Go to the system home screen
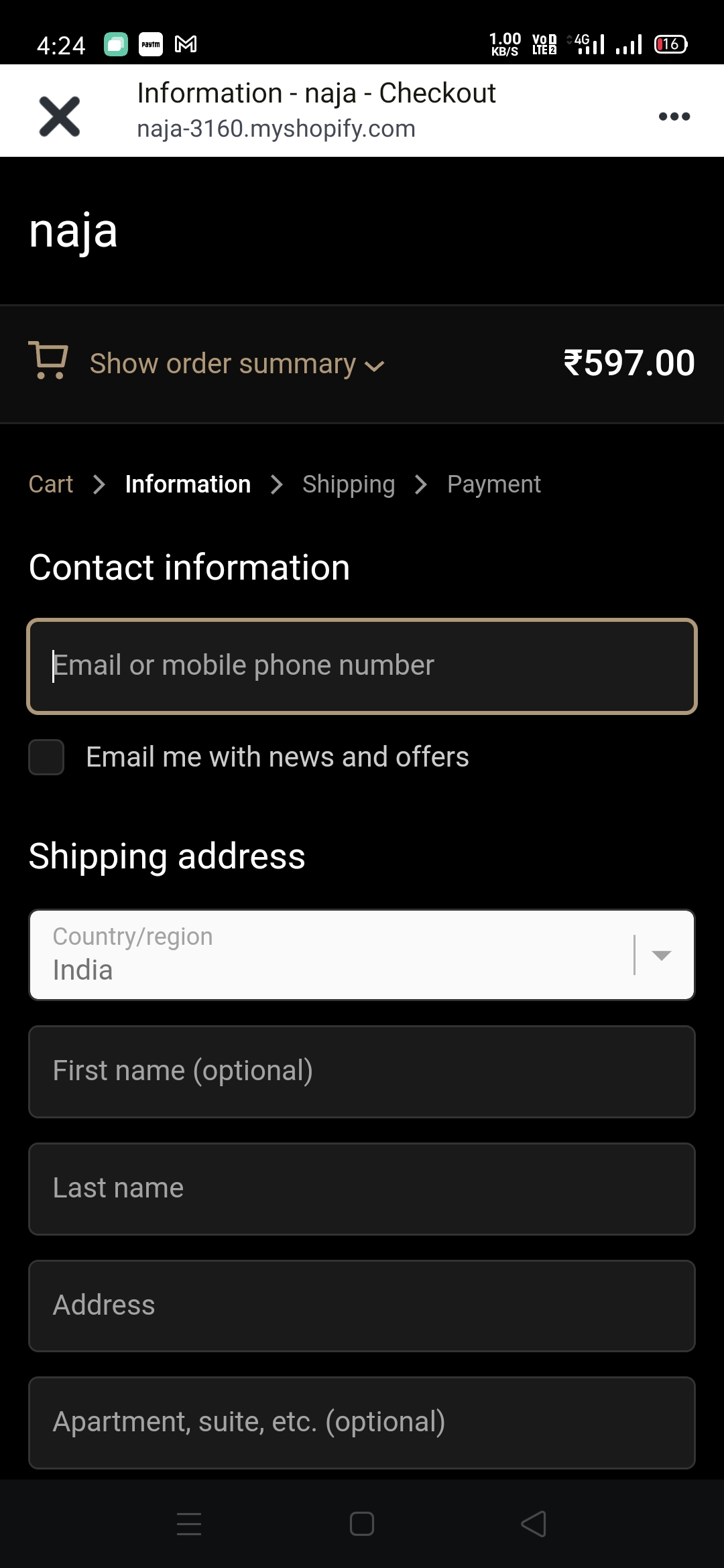 362,1524
